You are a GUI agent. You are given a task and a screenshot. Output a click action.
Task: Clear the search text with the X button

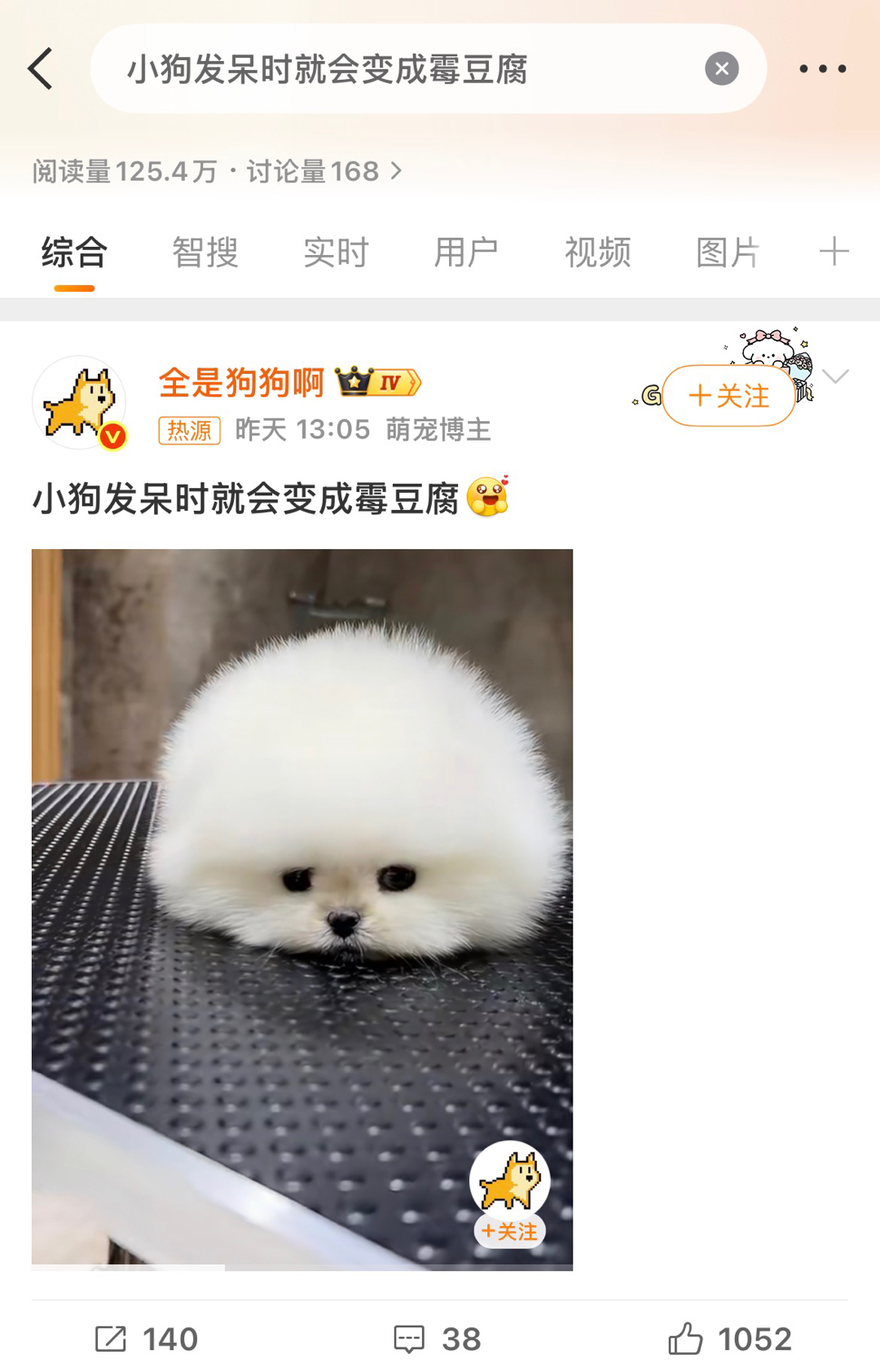pos(721,68)
